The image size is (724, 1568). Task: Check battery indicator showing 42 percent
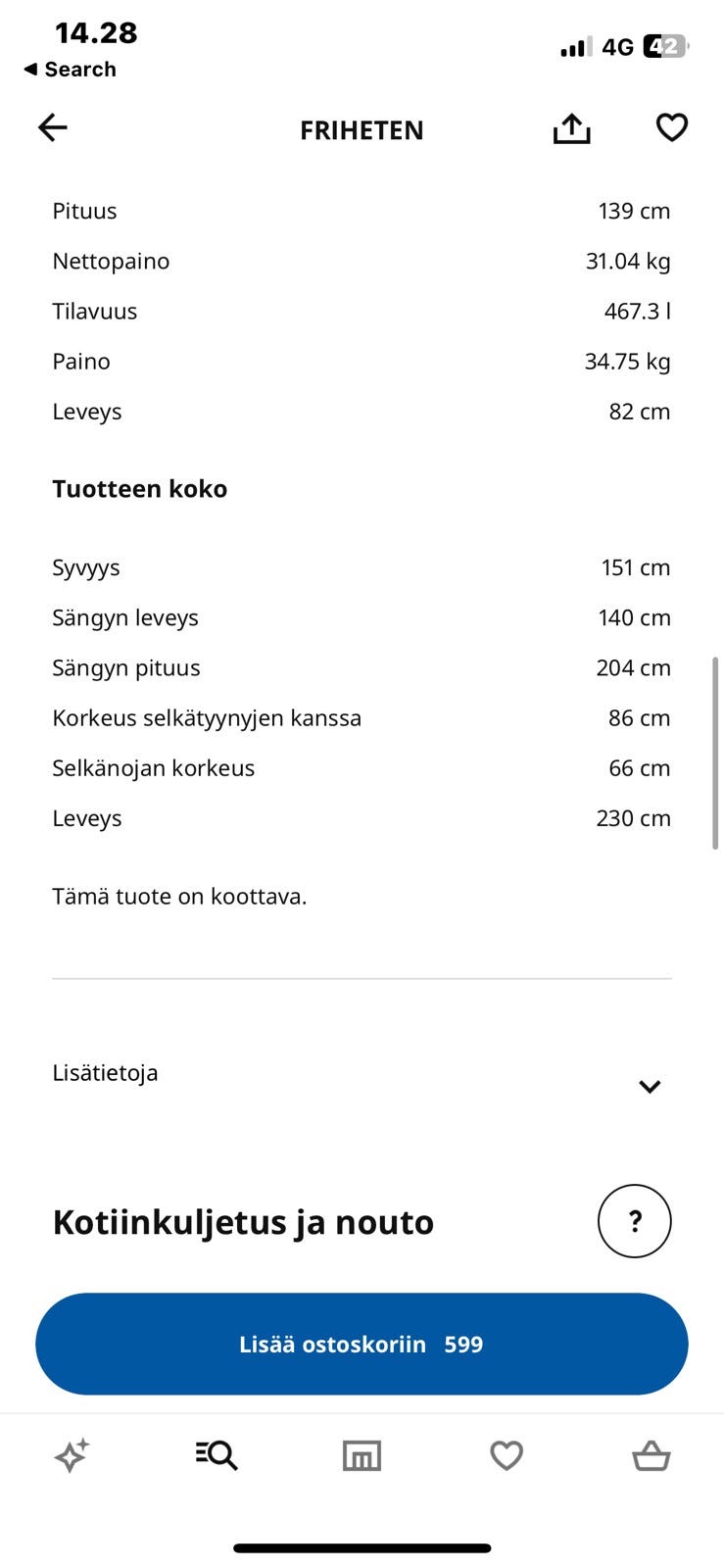click(662, 46)
